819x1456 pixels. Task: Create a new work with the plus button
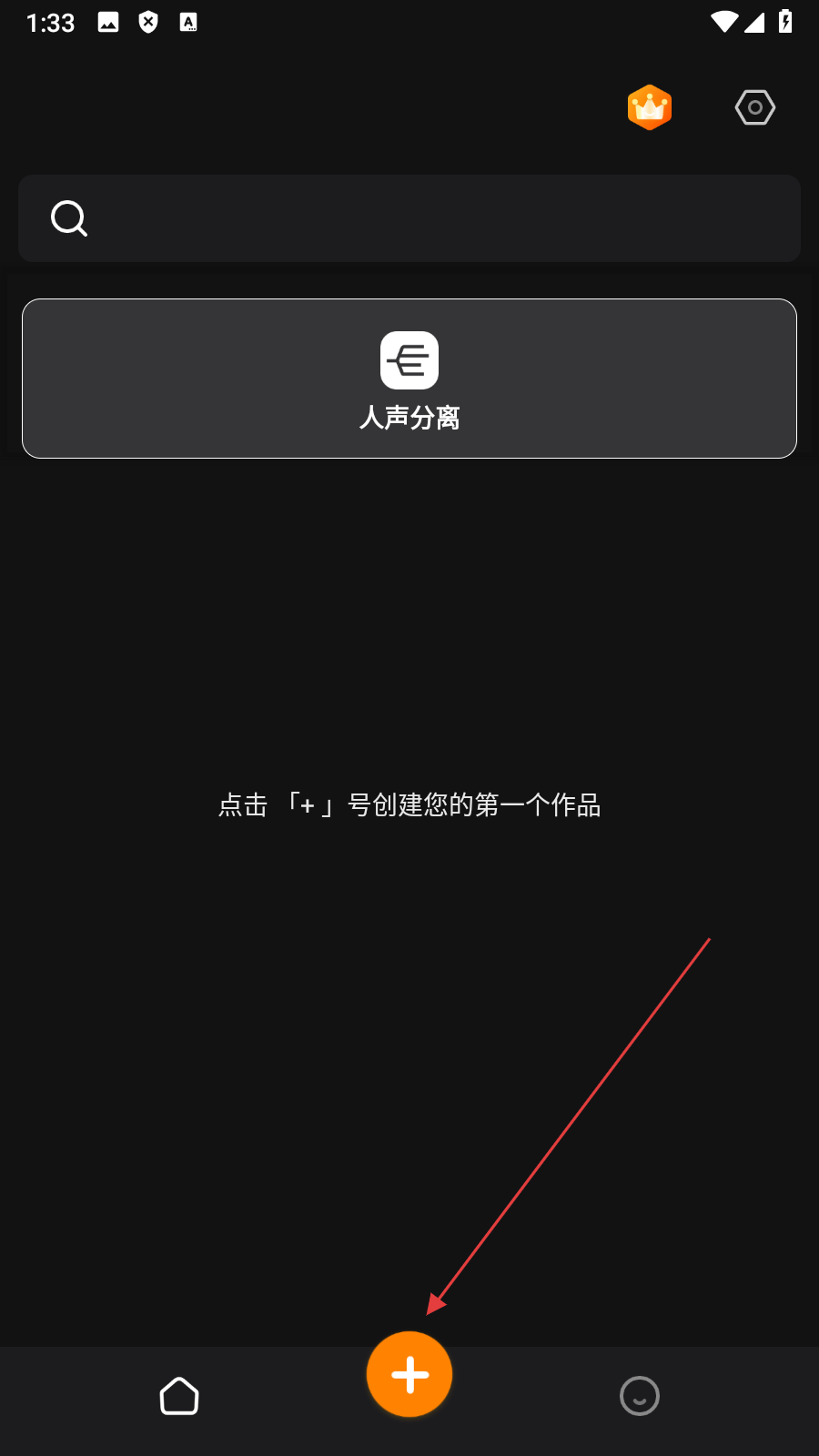[x=409, y=1374]
